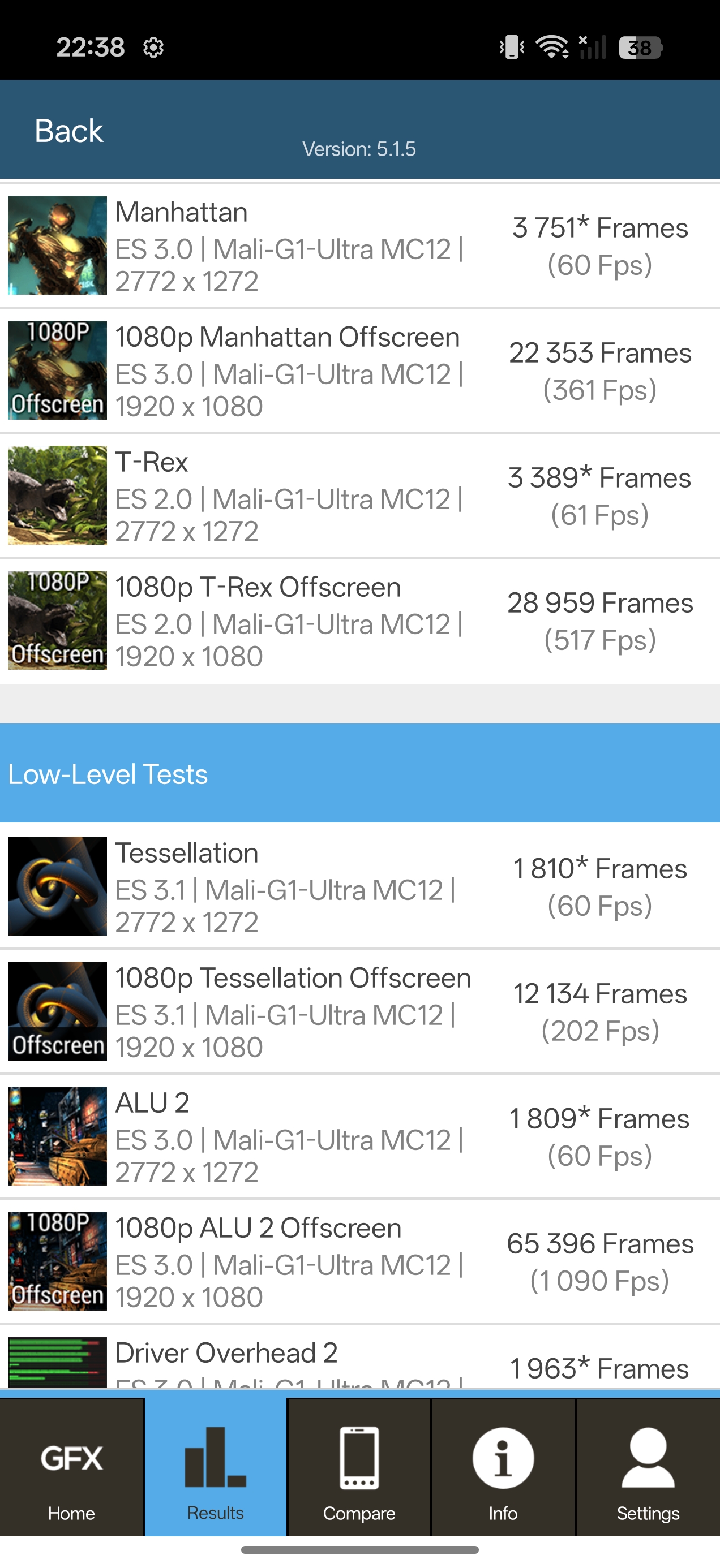Select the 1080p ALU 2 Offscreen row
This screenshot has width=720, height=1568.
(359, 1261)
